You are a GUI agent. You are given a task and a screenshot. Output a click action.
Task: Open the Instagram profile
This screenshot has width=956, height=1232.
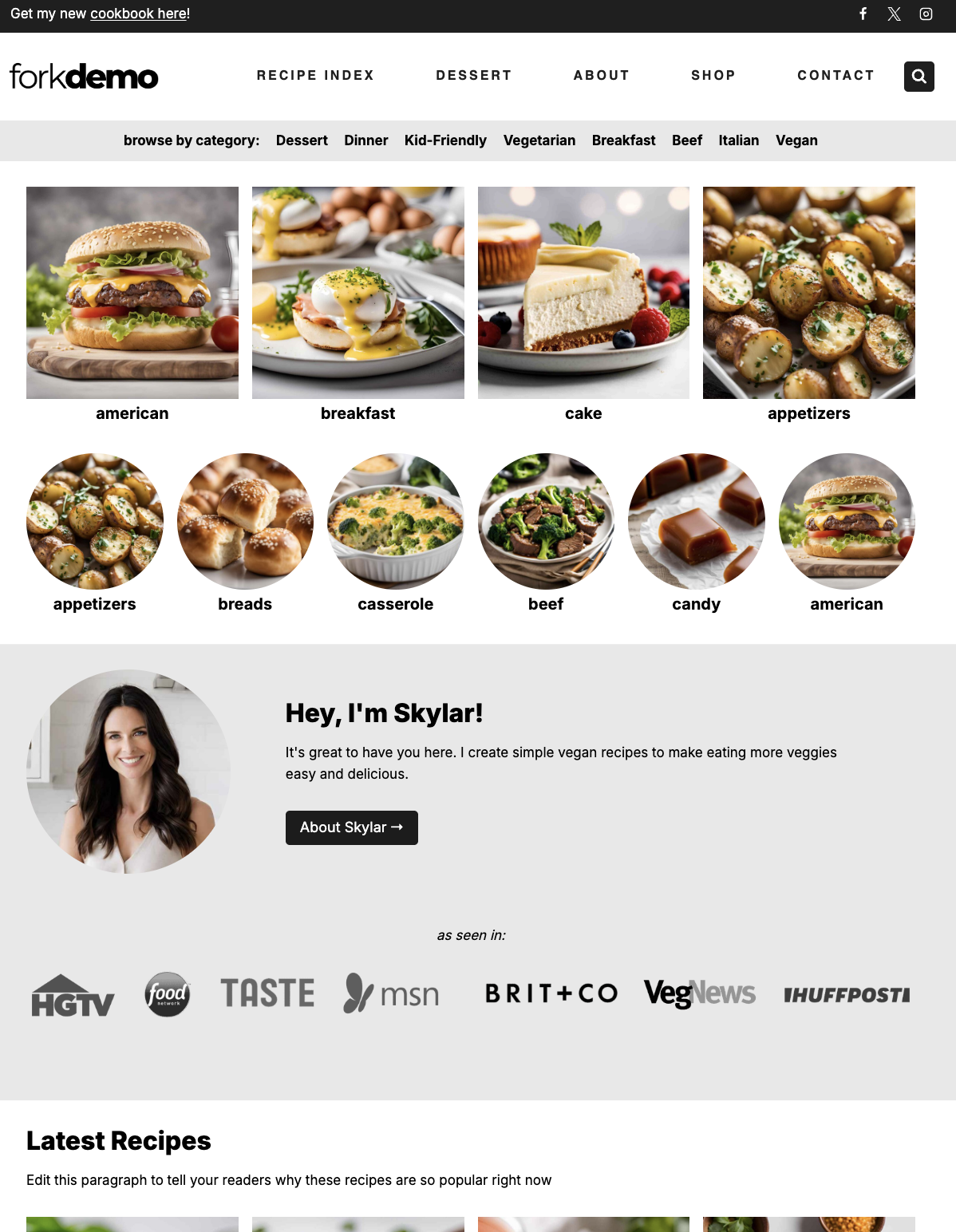[x=926, y=14]
